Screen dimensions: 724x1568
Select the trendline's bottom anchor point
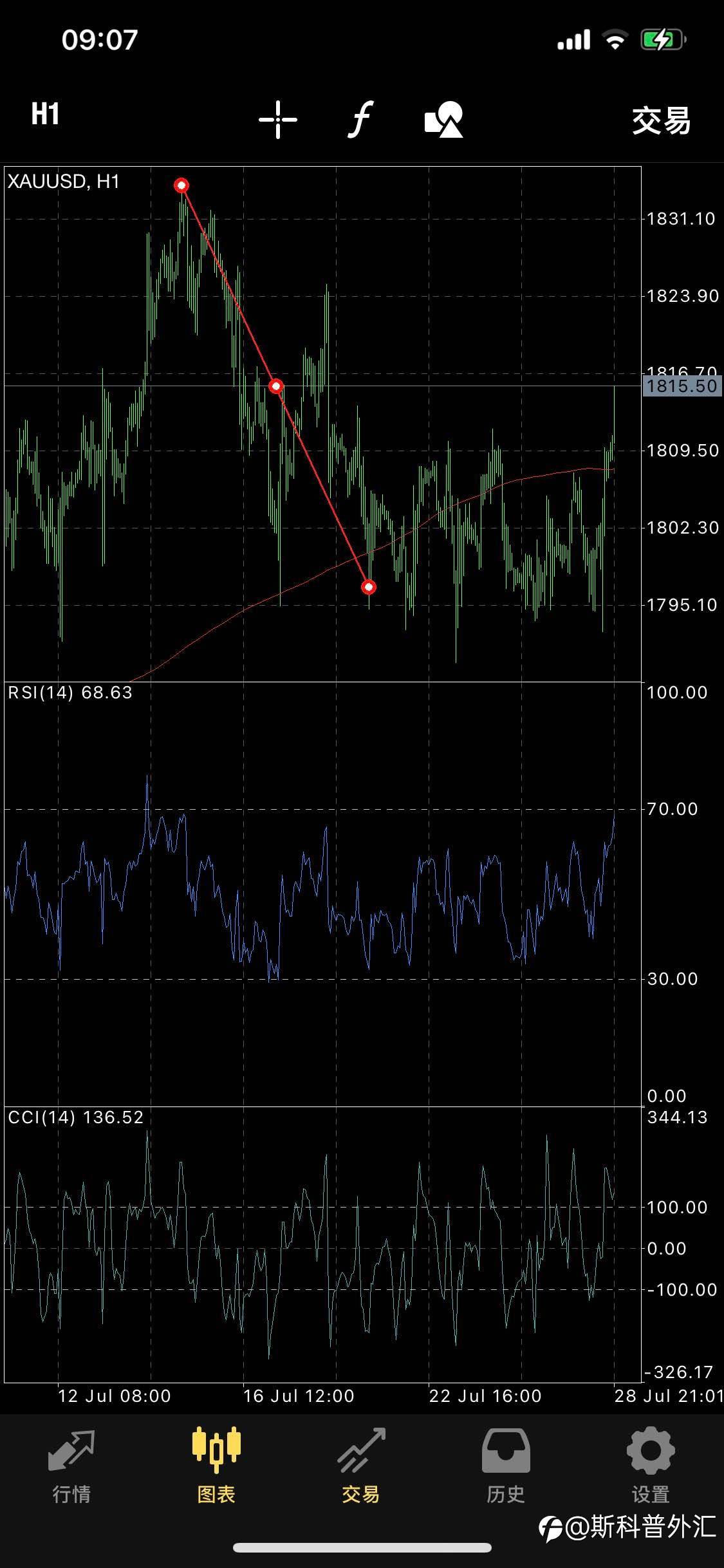click(369, 587)
